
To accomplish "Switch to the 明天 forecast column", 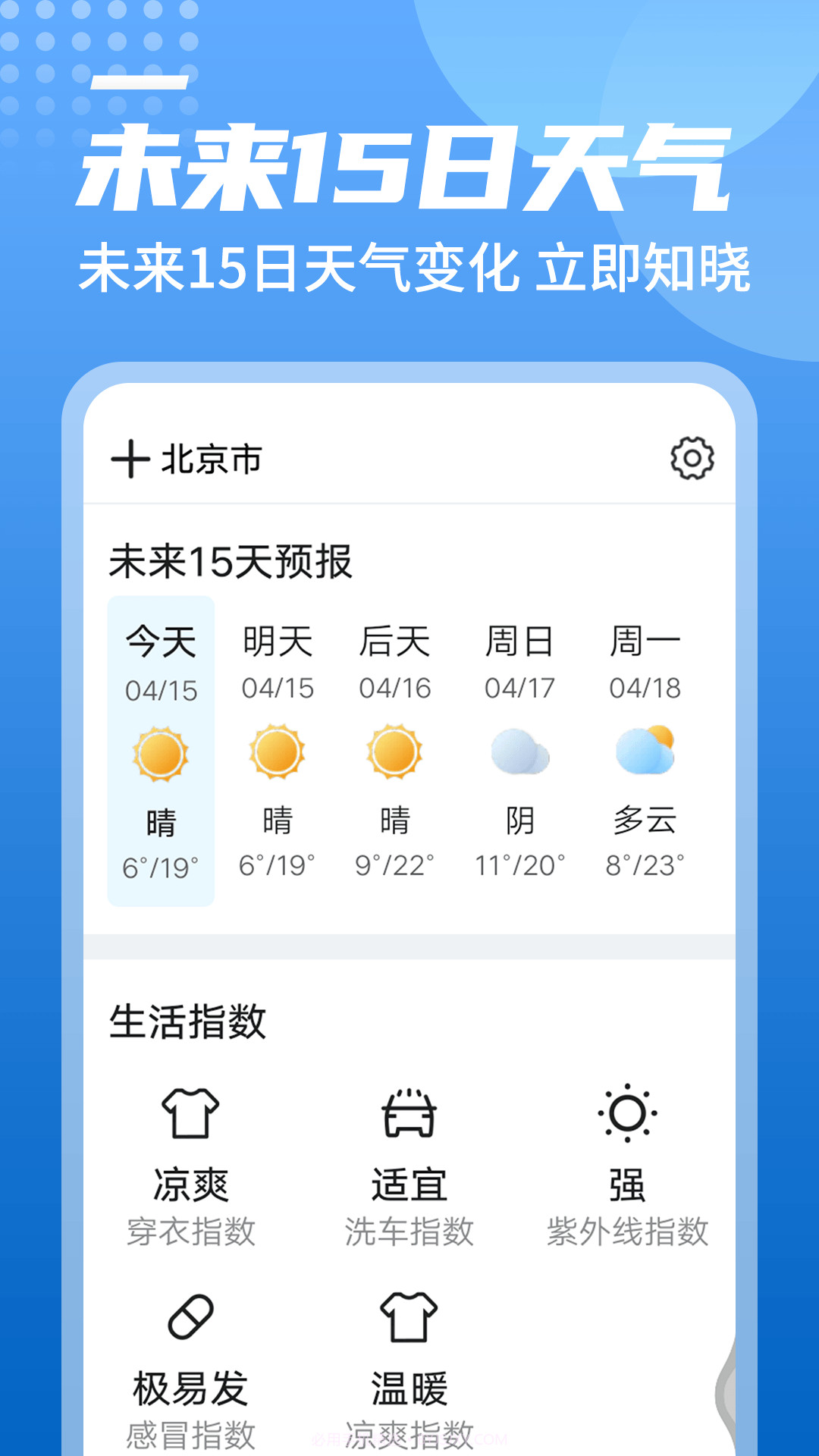I will point(279,641).
